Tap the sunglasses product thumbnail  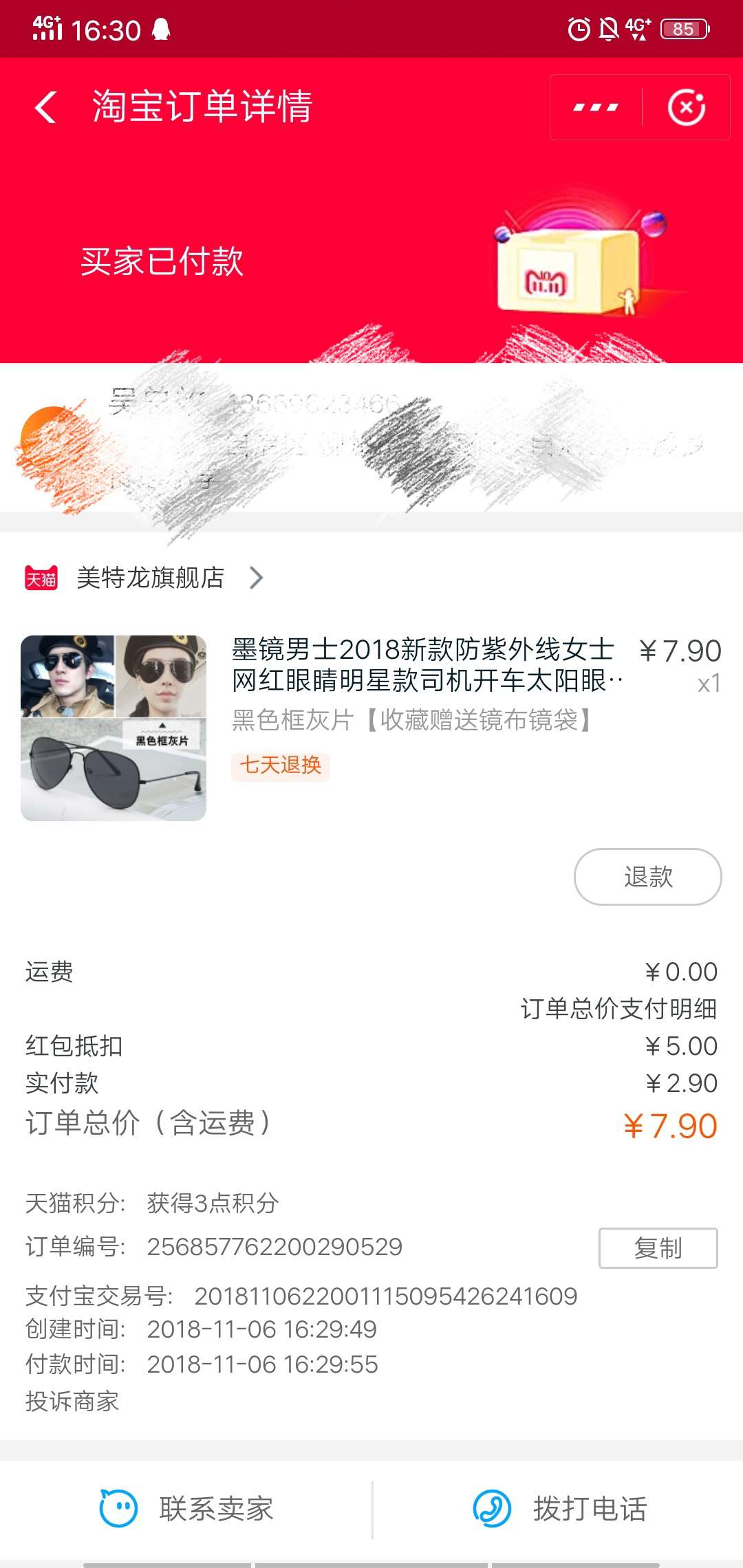114,729
